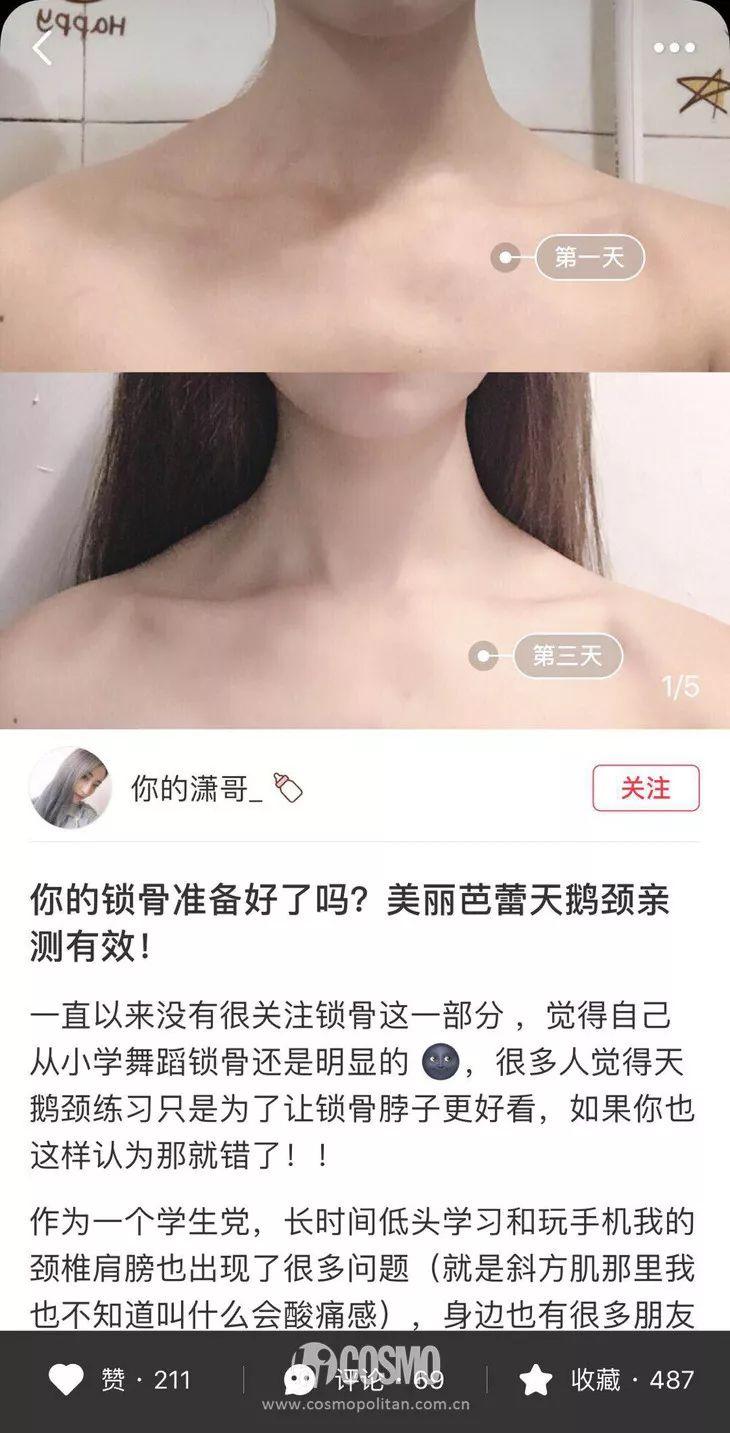Follow the author with 关注 button
Screen dimensions: 730x1433
tap(645, 788)
